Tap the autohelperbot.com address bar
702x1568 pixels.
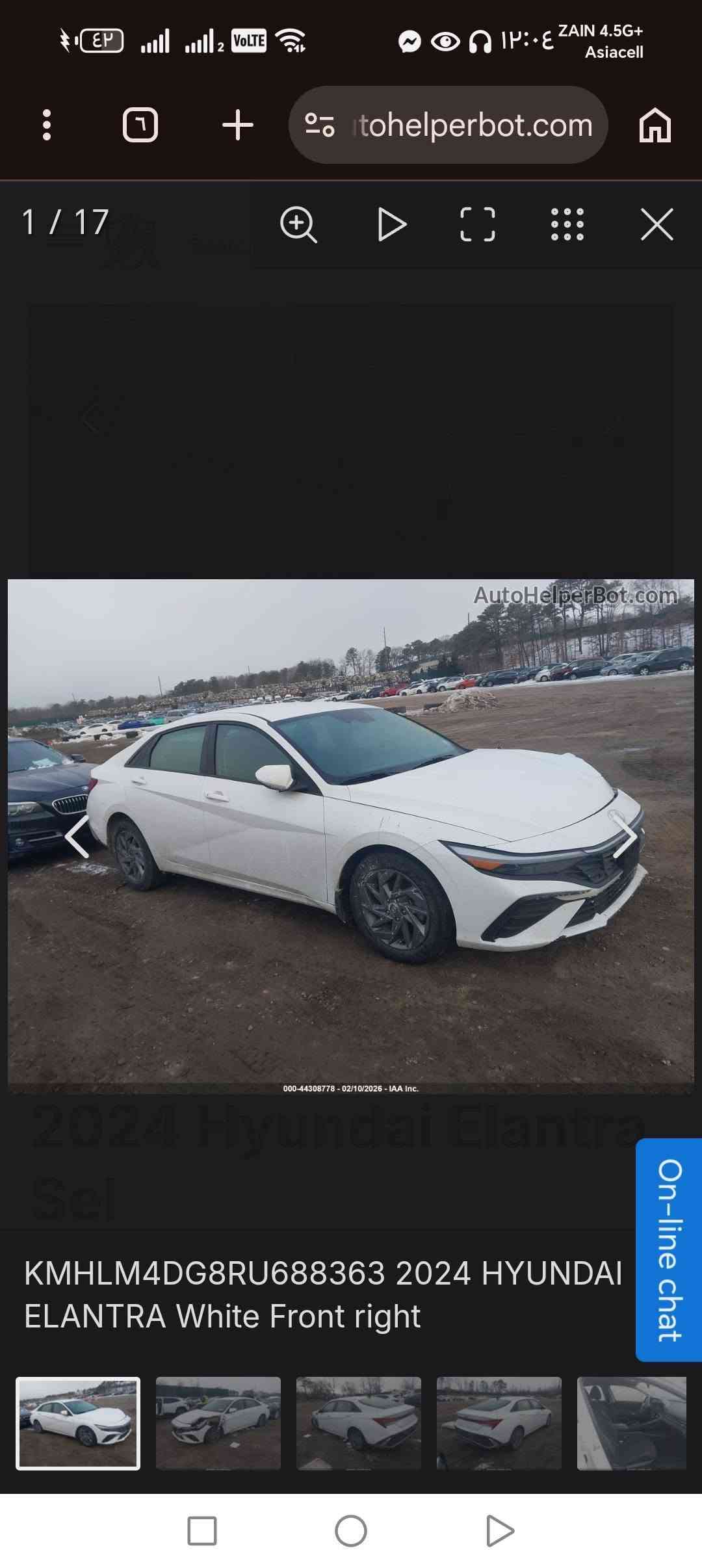click(x=448, y=125)
